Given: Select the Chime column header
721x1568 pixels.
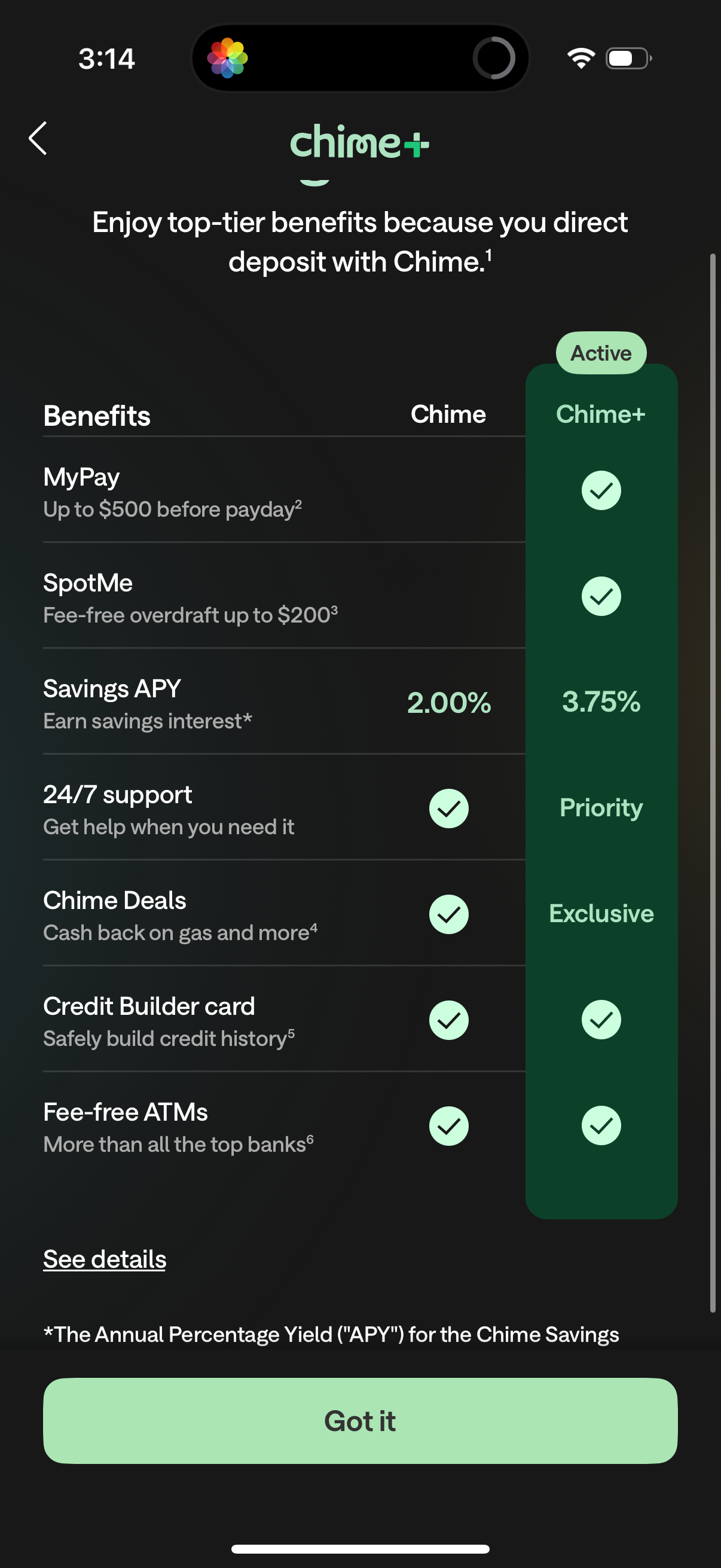Looking at the screenshot, I should tap(448, 414).
